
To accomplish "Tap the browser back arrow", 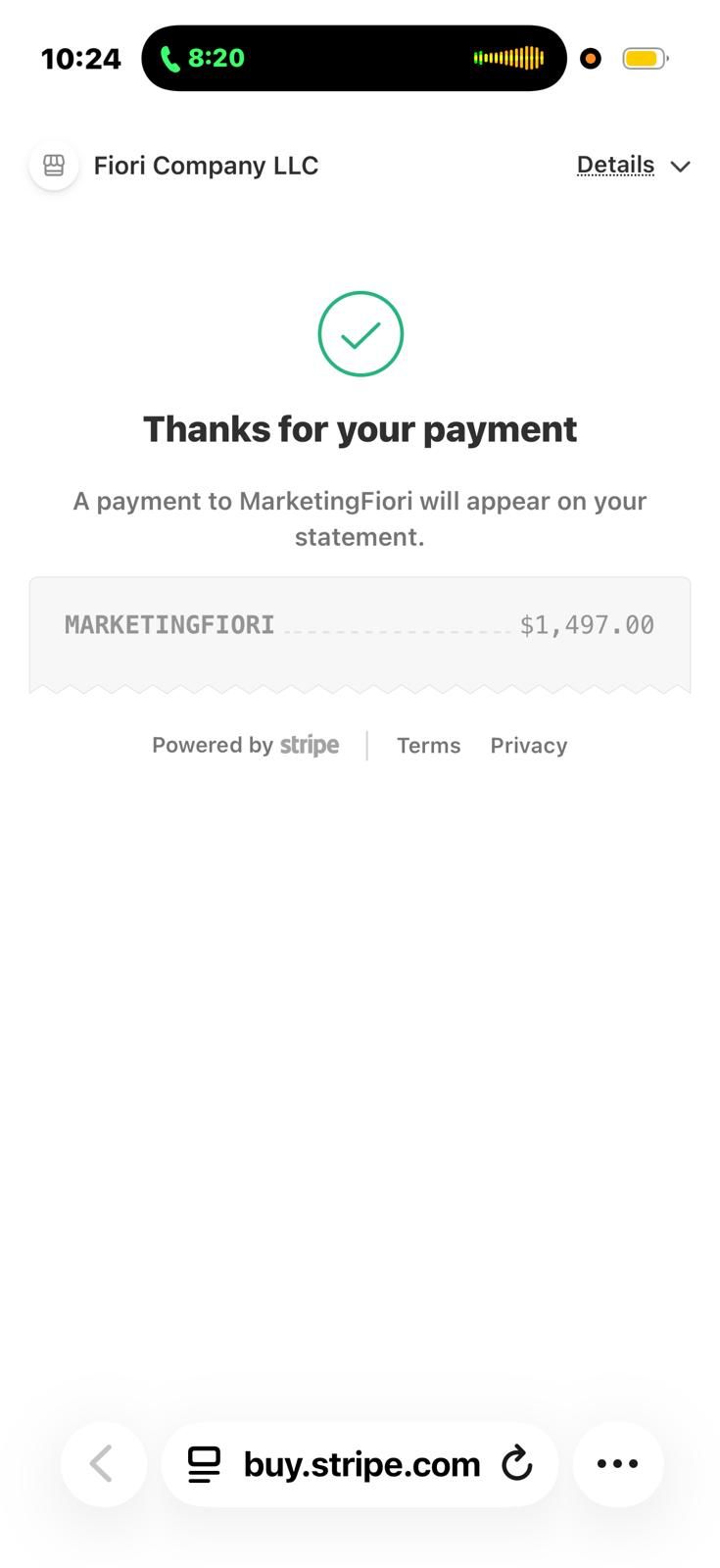I will (x=103, y=1464).
